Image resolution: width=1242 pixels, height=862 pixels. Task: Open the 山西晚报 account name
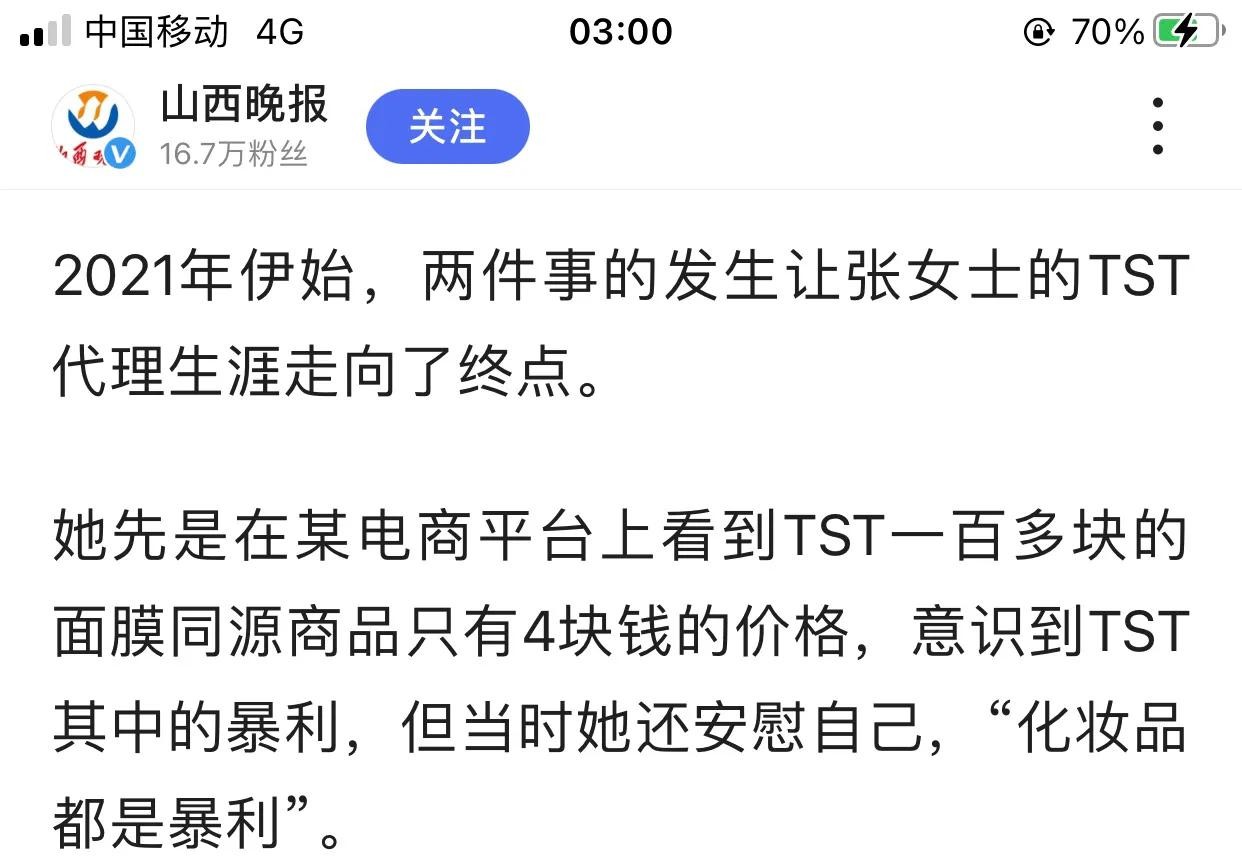pyautogui.click(x=243, y=105)
